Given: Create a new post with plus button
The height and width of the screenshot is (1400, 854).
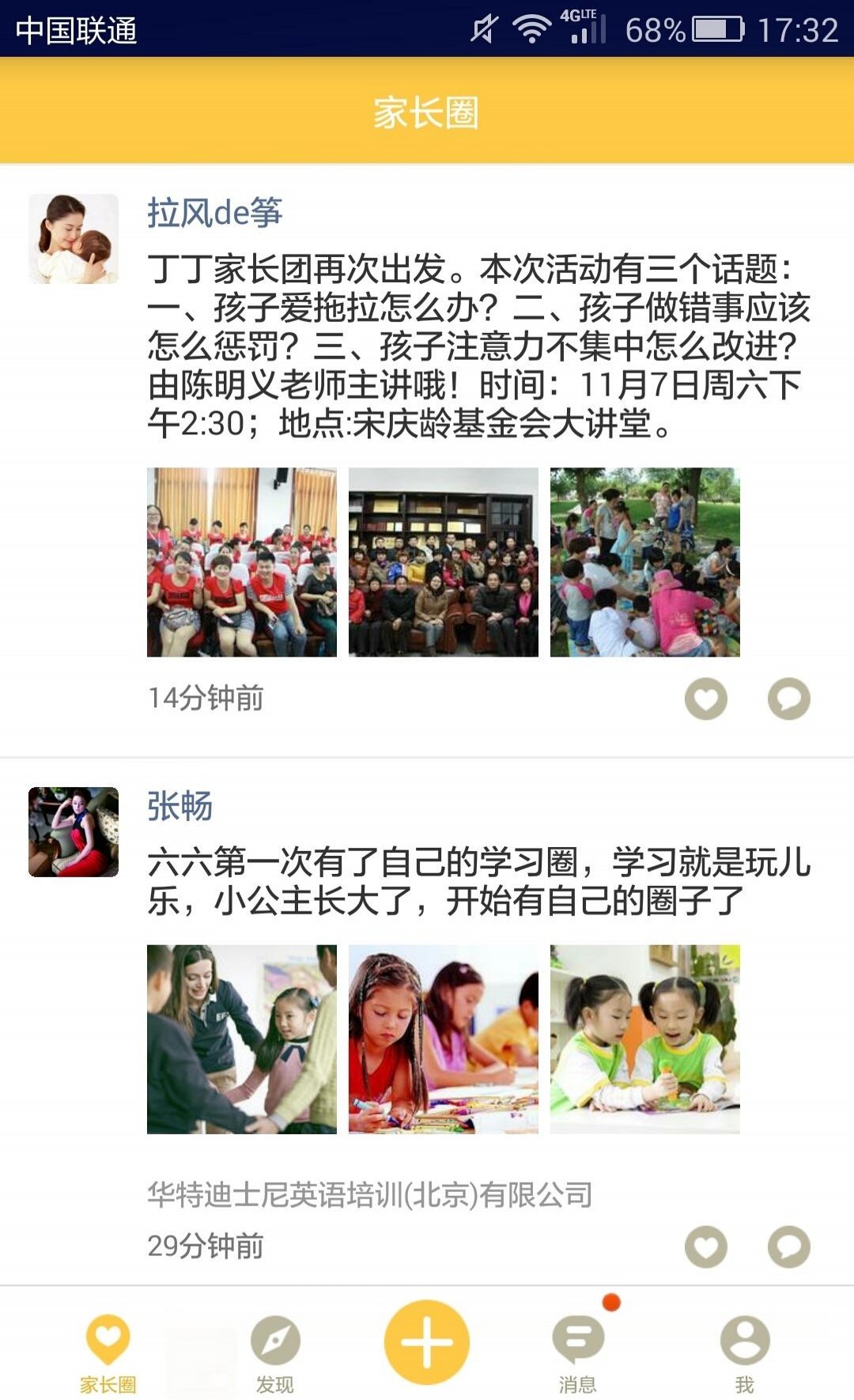Looking at the screenshot, I should 427,1342.
